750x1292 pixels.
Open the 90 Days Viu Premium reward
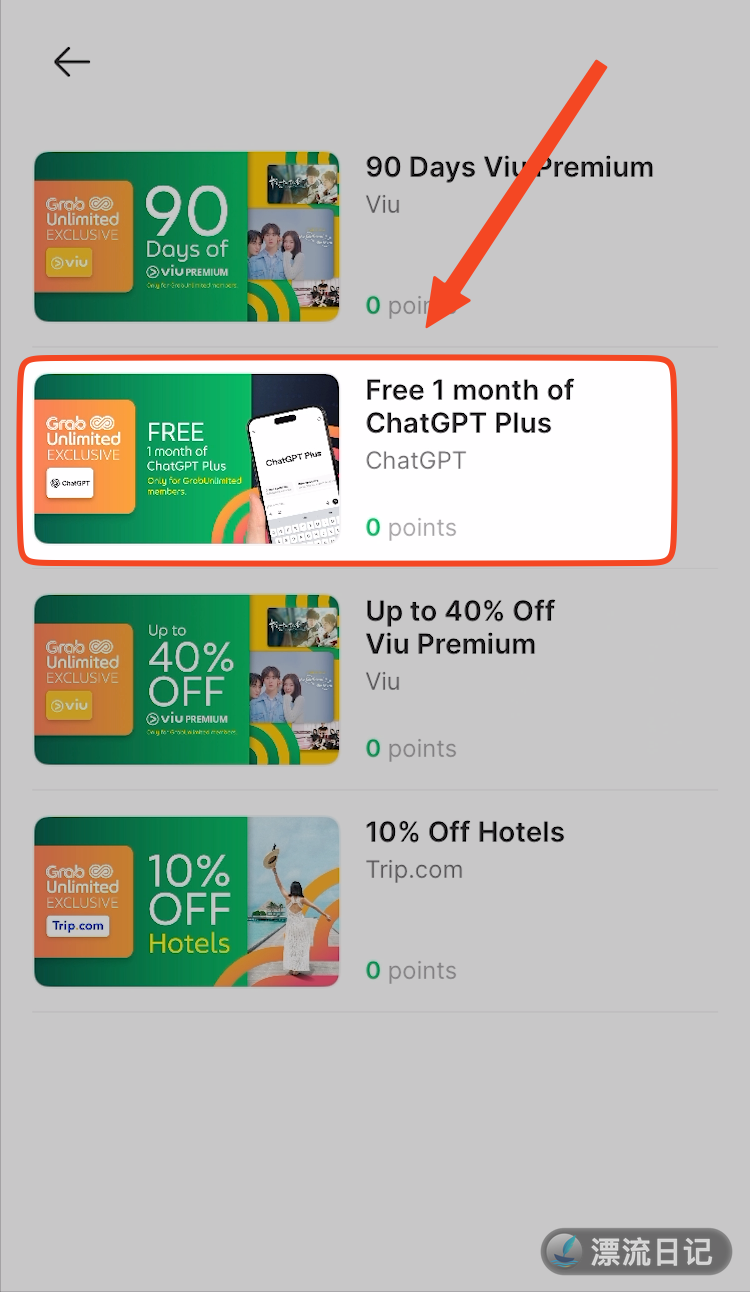pyautogui.click(x=375, y=237)
